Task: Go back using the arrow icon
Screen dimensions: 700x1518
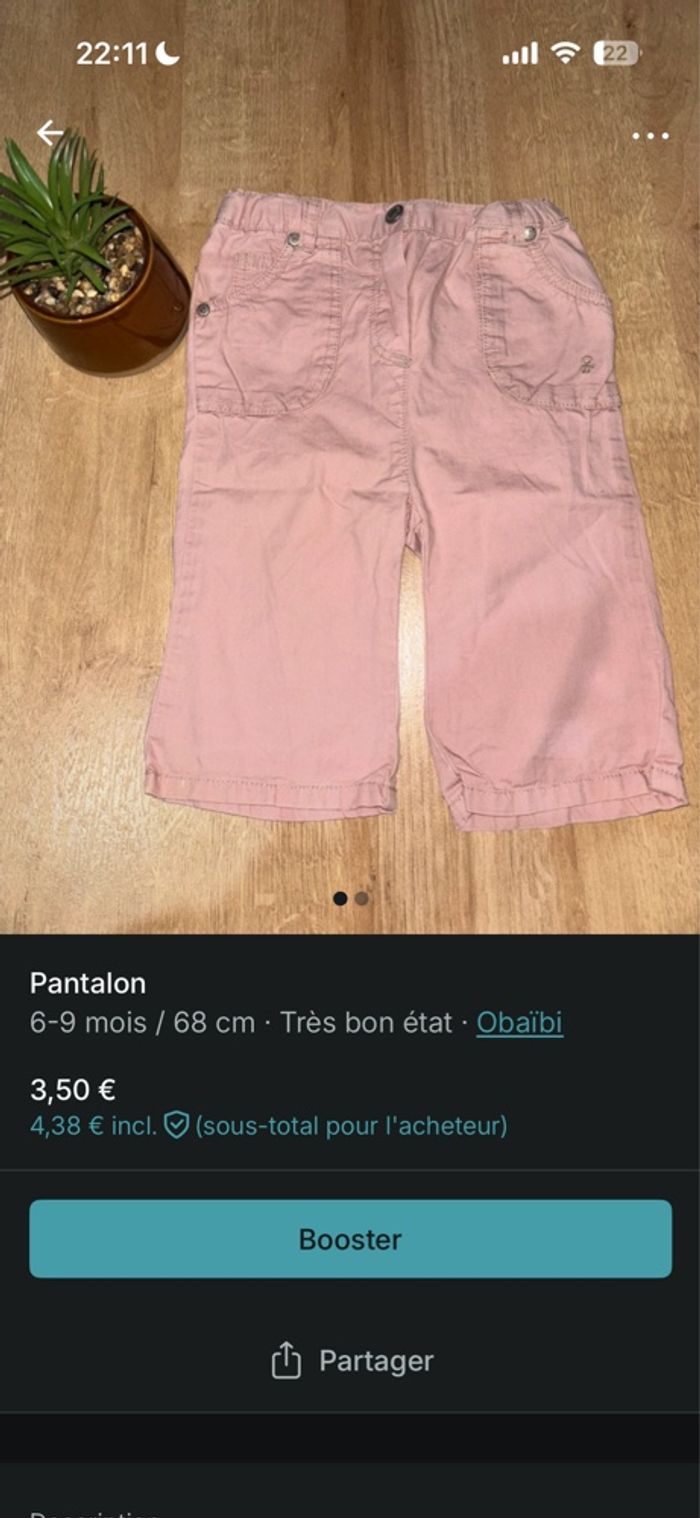Action: pyautogui.click(x=49, y=133)
